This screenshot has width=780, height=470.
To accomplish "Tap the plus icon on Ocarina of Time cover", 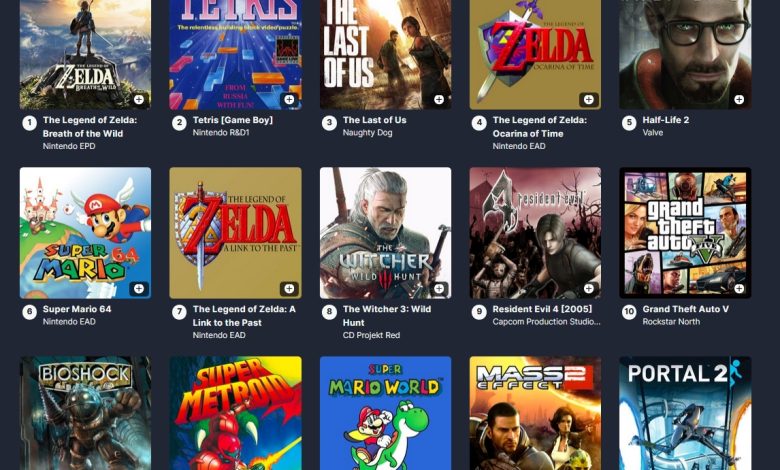I will [588, 99].
